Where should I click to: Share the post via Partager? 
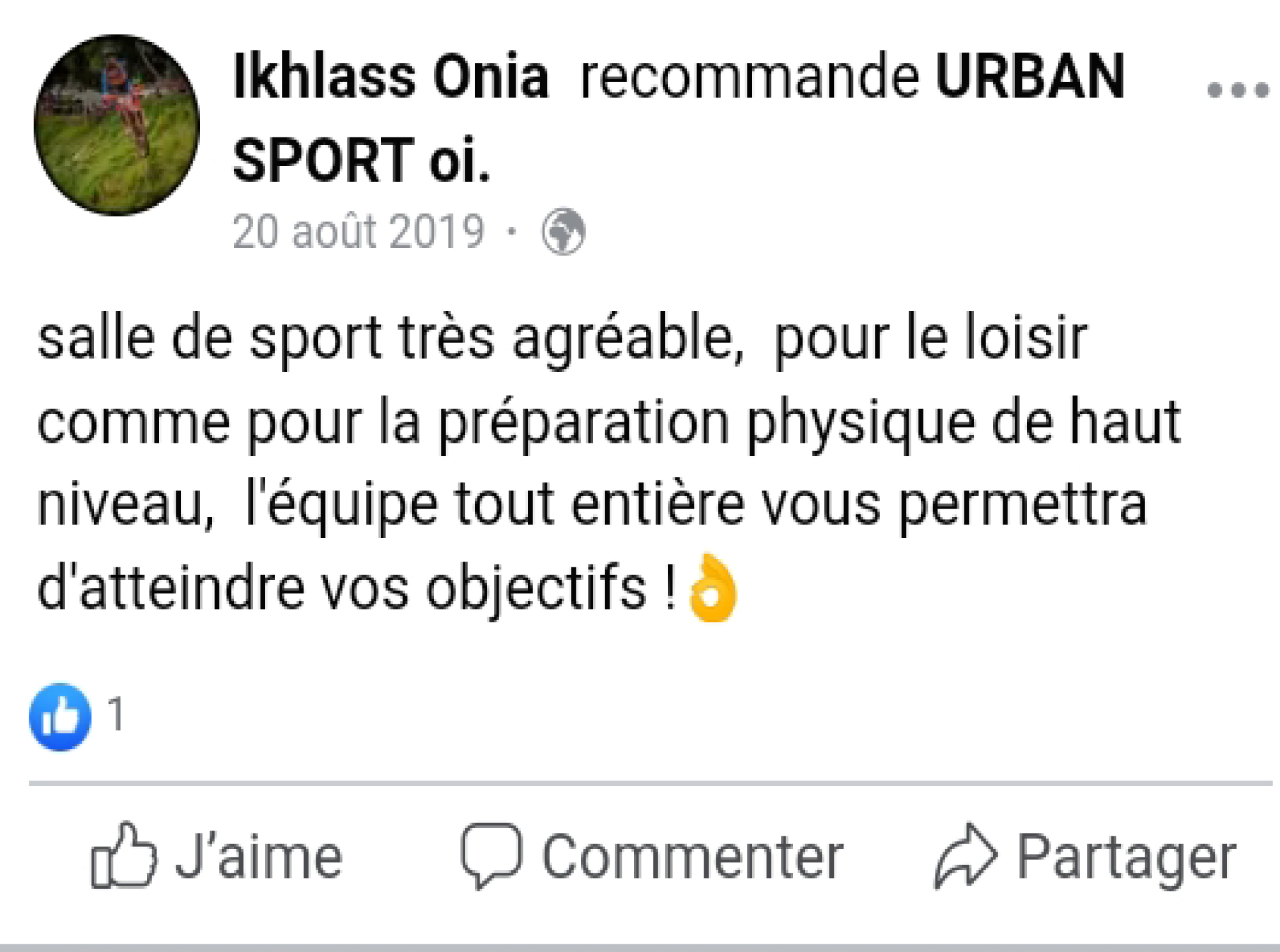point(1085,856)
